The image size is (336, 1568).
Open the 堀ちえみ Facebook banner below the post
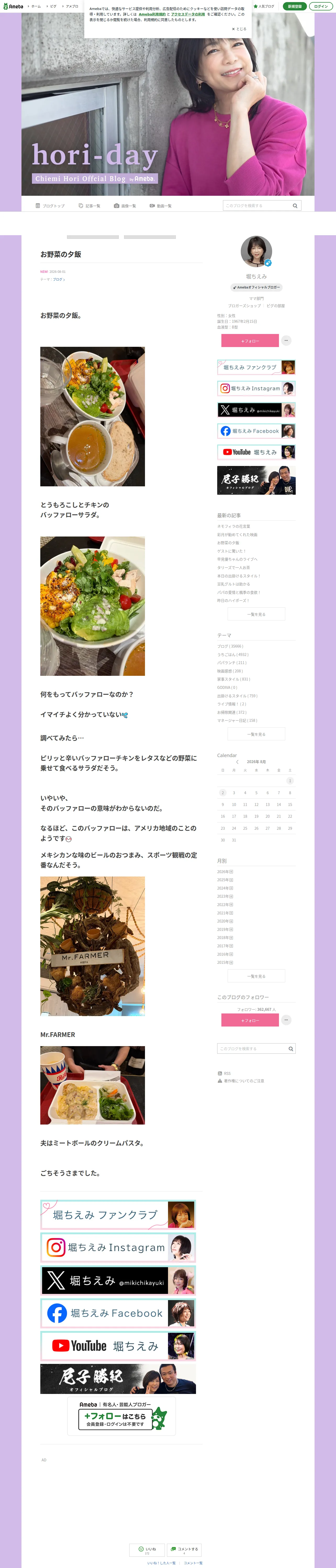(118, 1313)
